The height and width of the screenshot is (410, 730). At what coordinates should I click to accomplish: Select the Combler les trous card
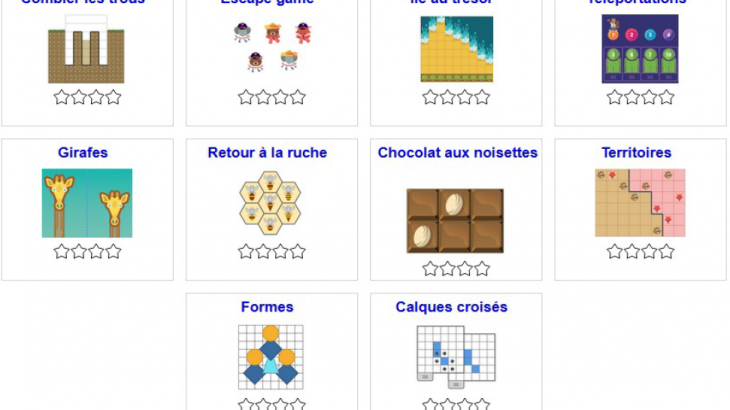pos(86,48)
